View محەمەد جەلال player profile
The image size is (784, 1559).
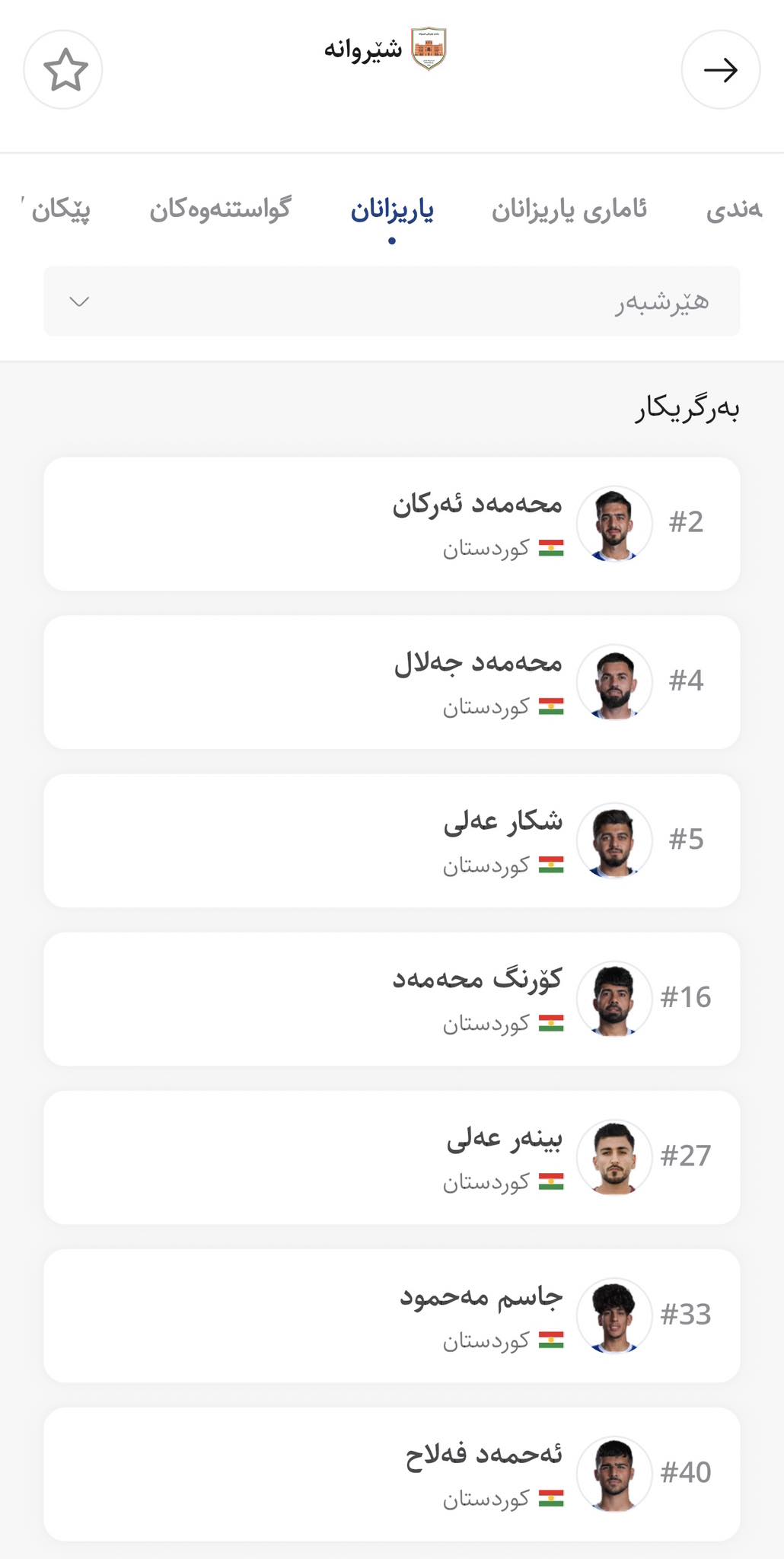tap(391, 682)
